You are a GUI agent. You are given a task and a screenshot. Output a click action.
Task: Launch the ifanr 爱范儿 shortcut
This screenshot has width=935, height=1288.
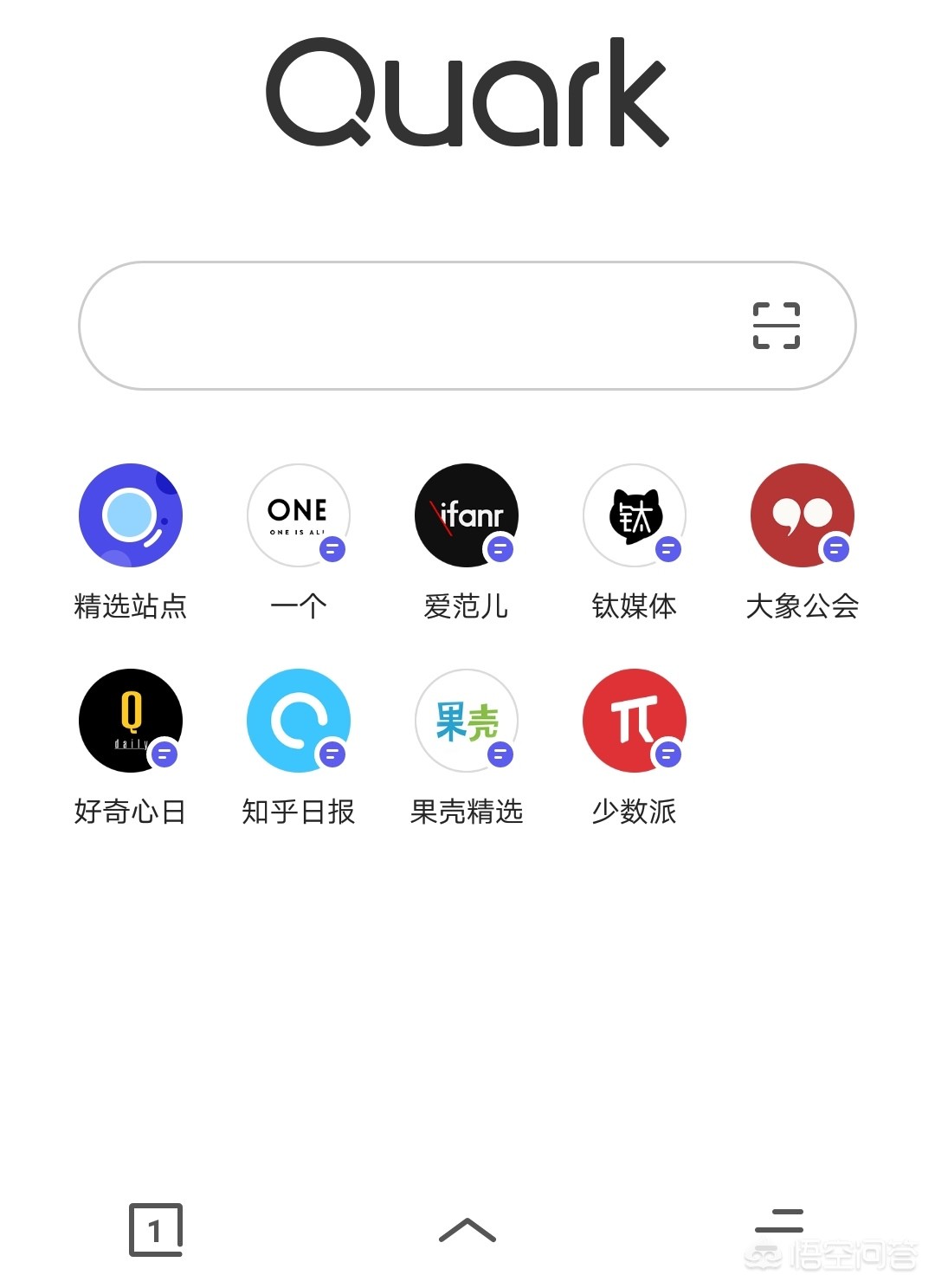pyautogui.click(x=467, y=516)
